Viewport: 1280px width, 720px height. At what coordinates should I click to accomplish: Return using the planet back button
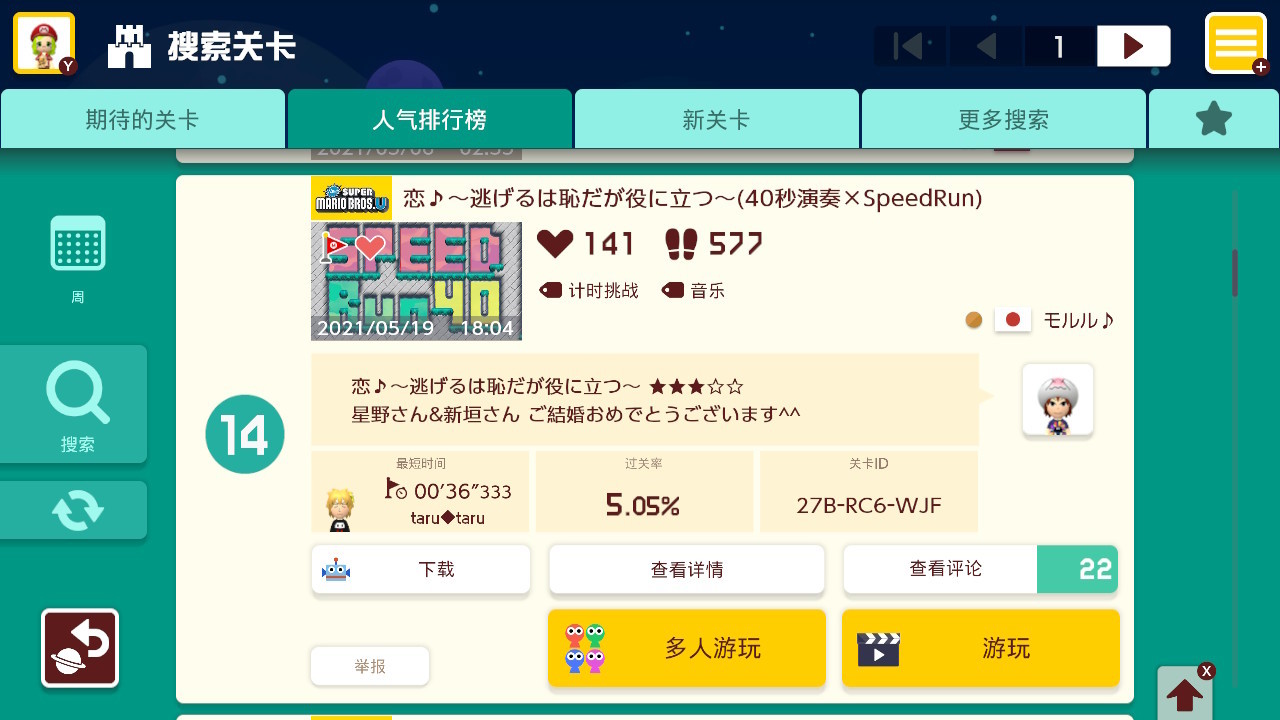pyautogui.click(x=80, y=648)
